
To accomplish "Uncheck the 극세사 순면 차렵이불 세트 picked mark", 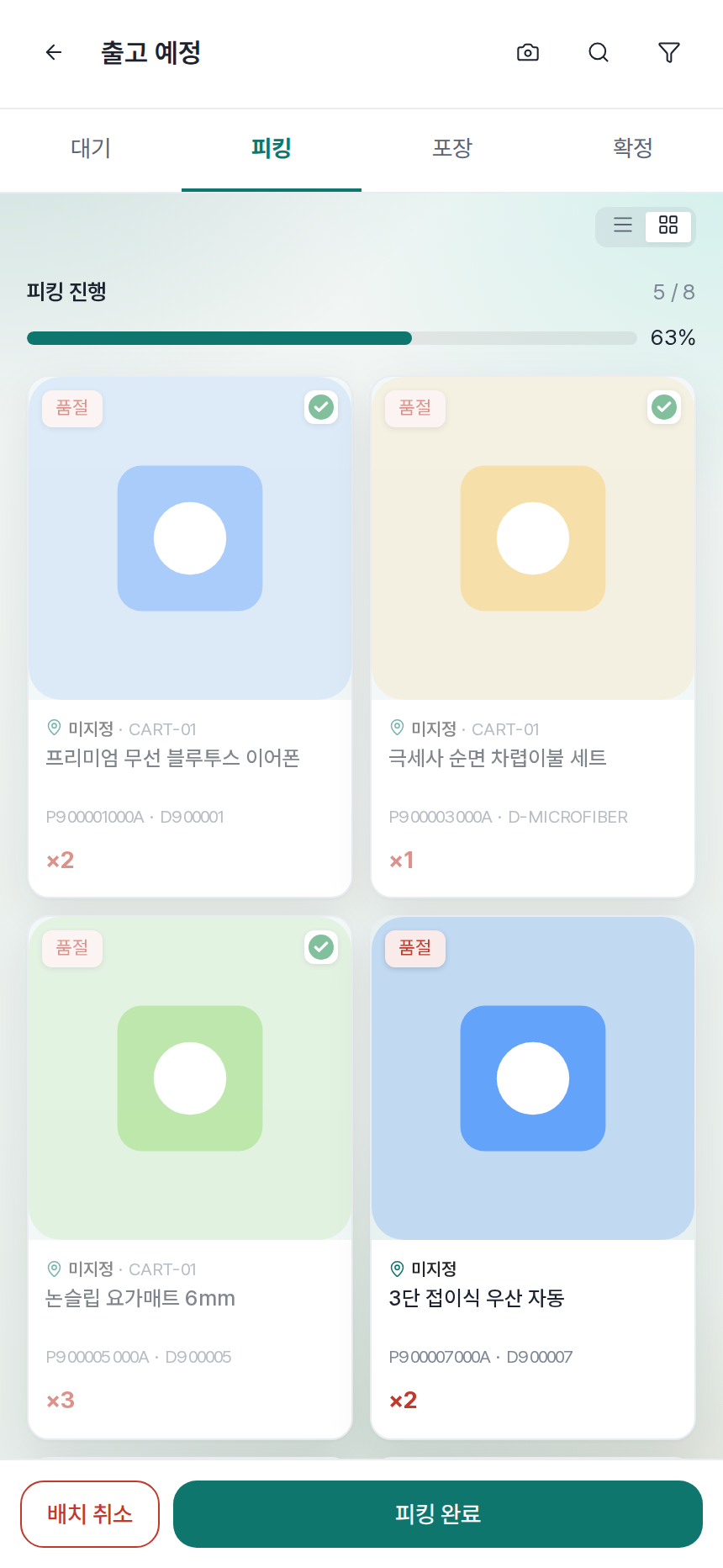I will pyautogui.click(x=664, y=407).
